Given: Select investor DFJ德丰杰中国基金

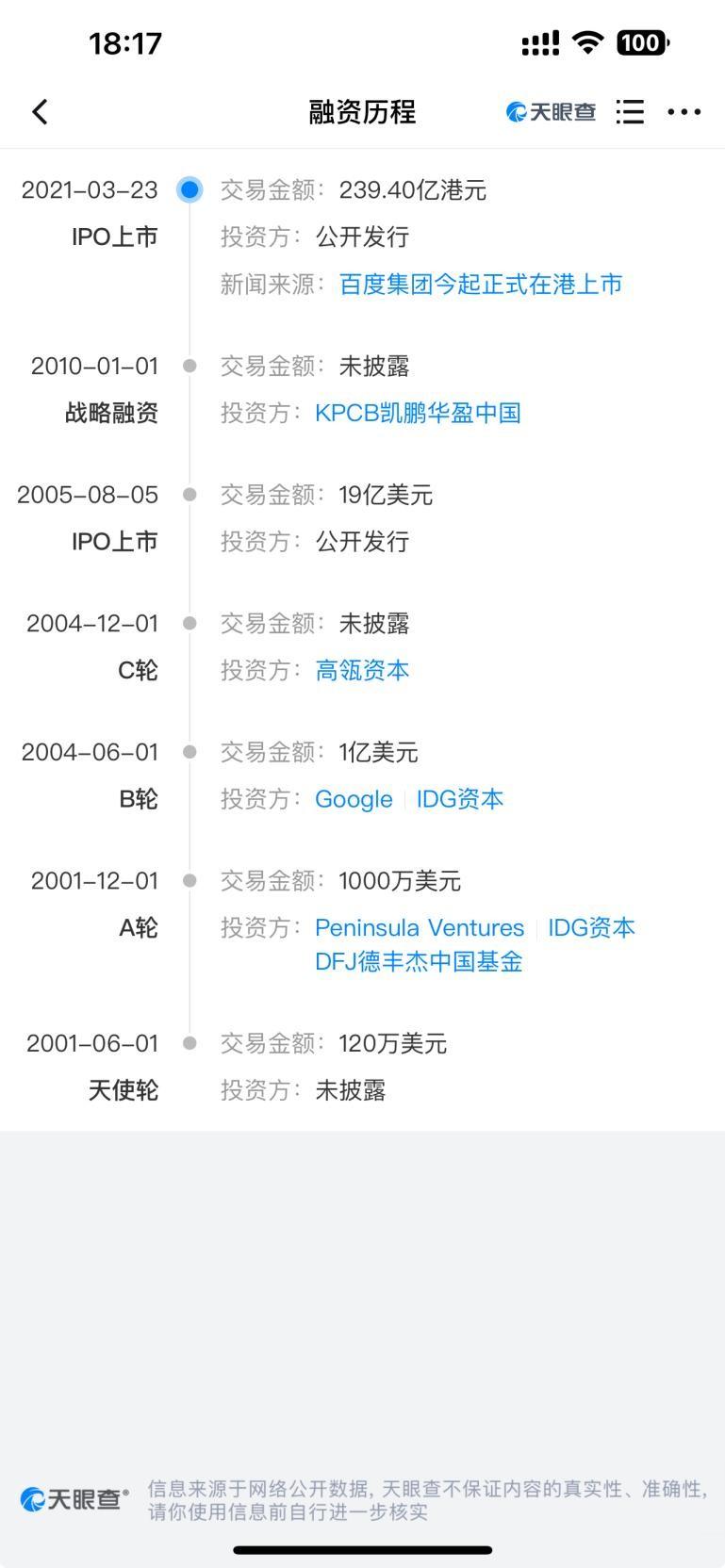Looking at the screenshot, I should tap(419, 961).
